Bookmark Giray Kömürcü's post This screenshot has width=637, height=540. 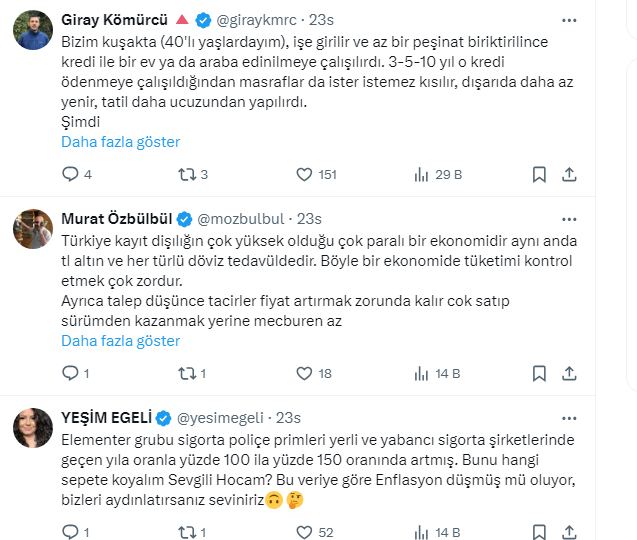coord(539,174)
